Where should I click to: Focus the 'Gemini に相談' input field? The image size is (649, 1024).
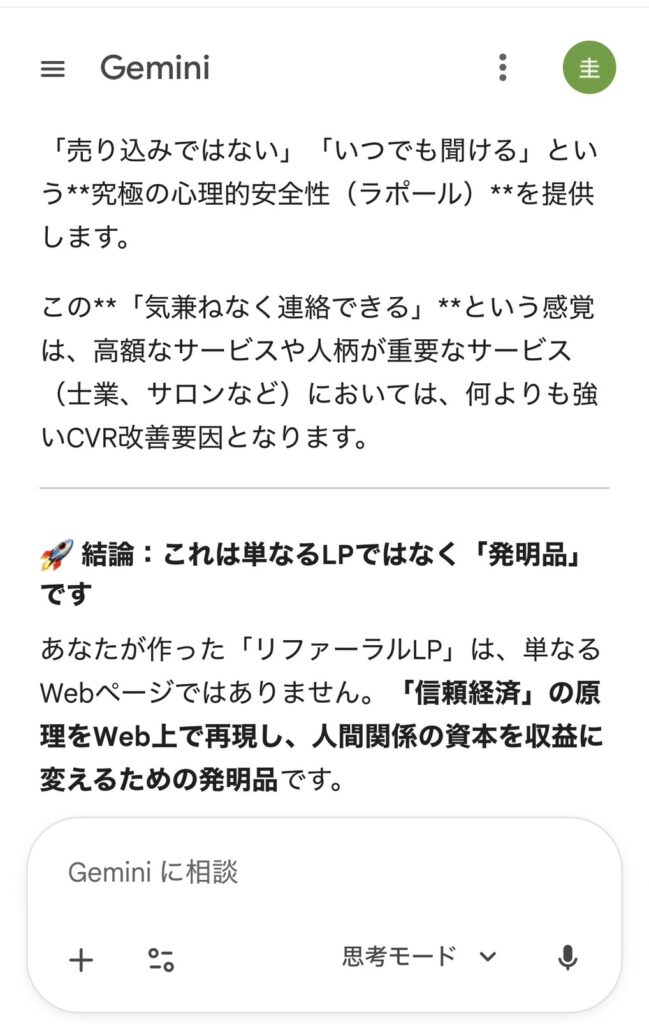tap(300, 872)
